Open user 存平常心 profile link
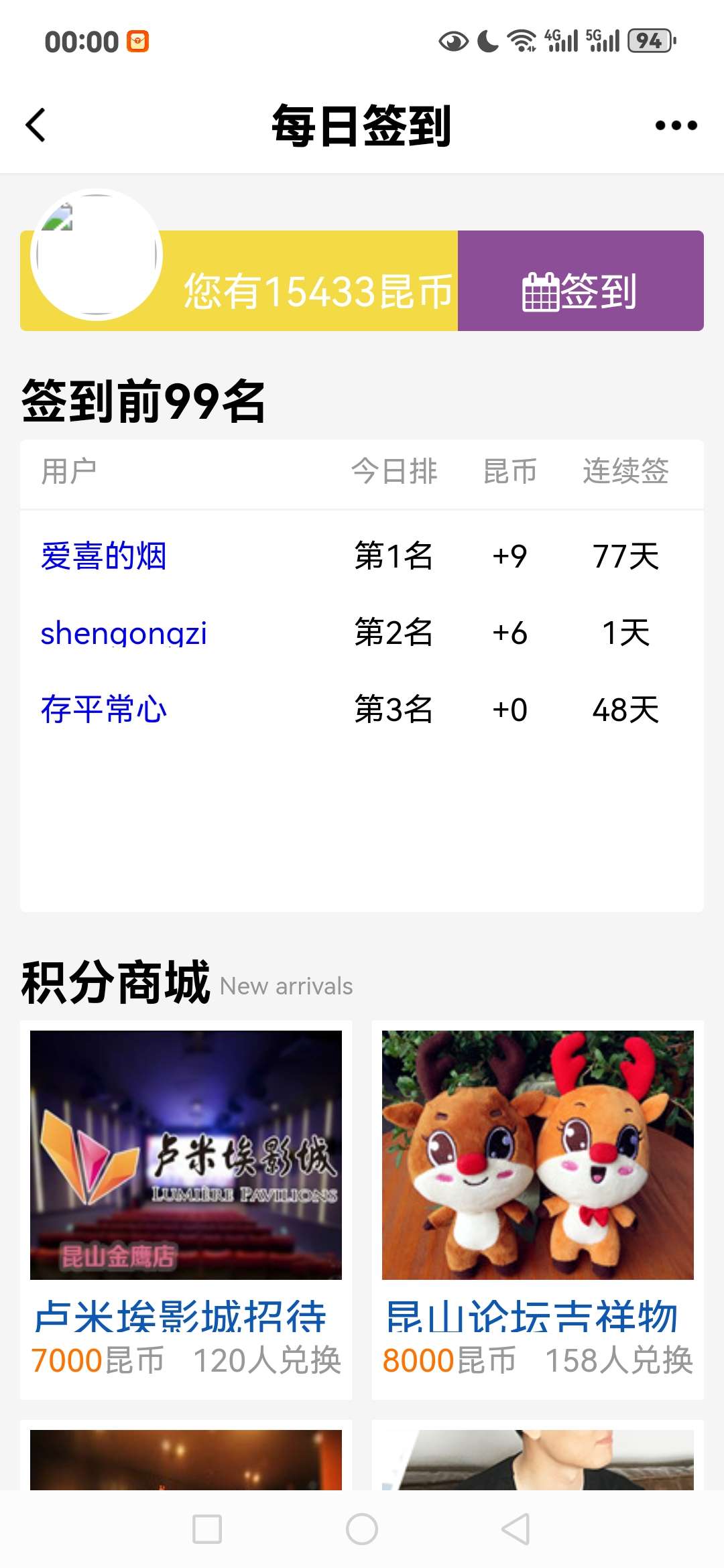The image size is (724, 1568). pos(104,710)
